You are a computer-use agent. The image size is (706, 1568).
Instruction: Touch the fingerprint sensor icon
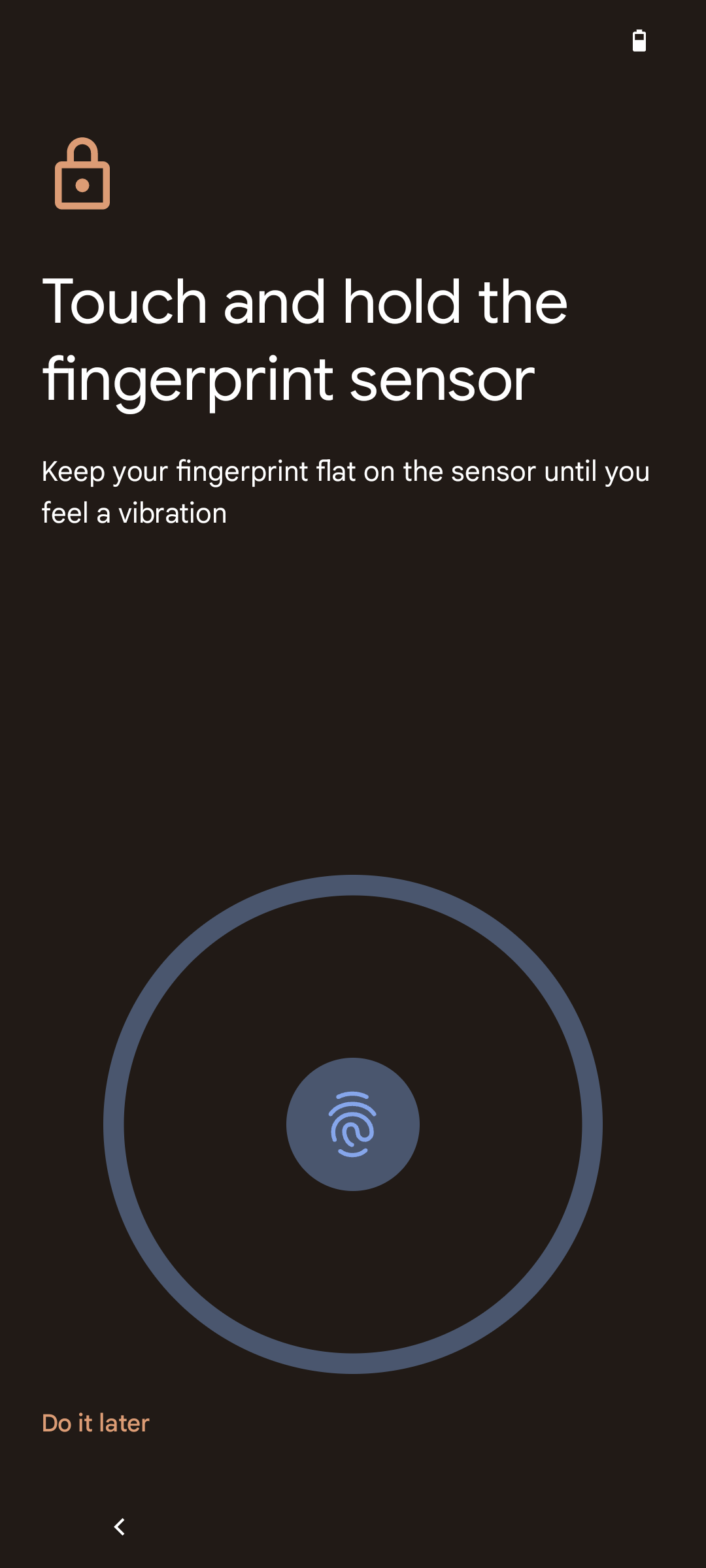353,1124
